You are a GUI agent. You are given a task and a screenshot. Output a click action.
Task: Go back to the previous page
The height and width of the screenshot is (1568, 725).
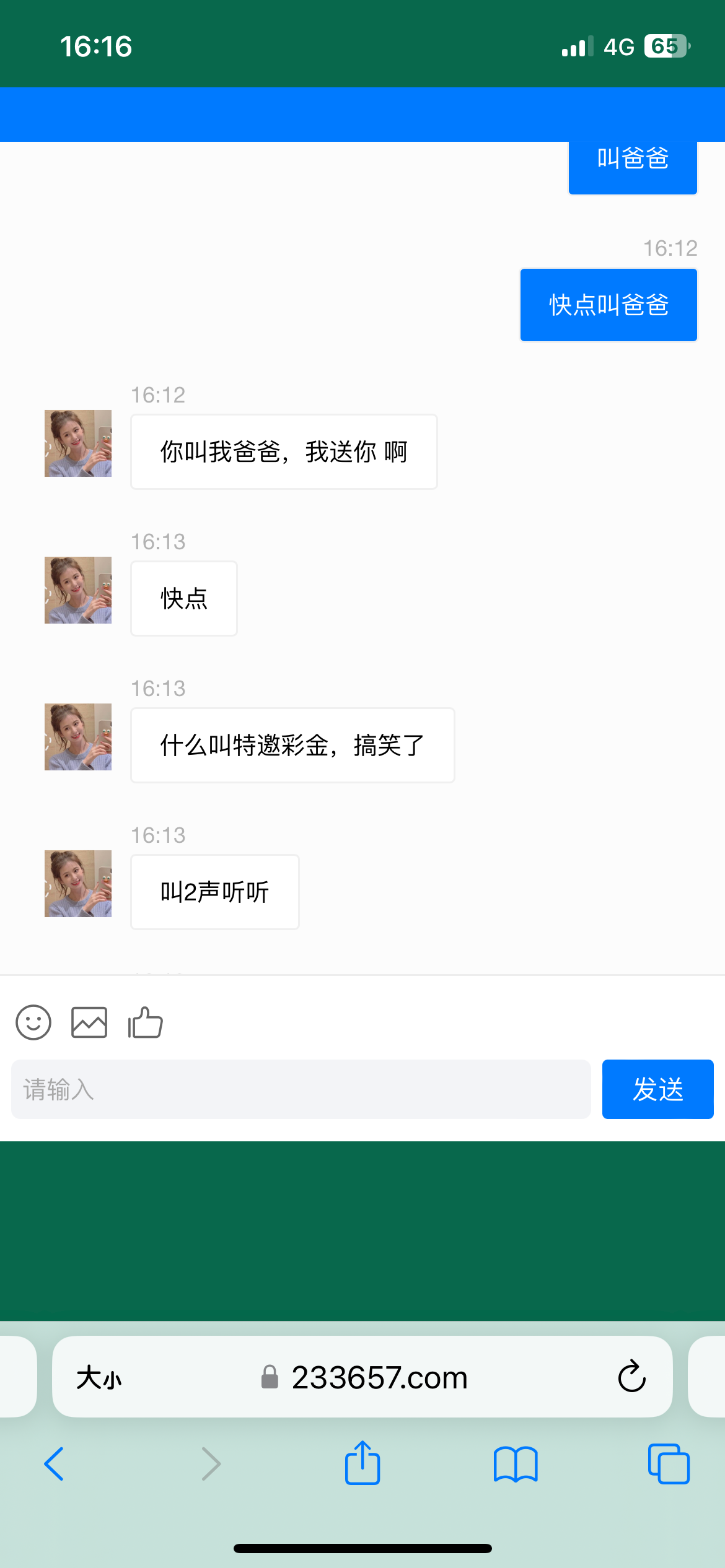pos(55,1465)
